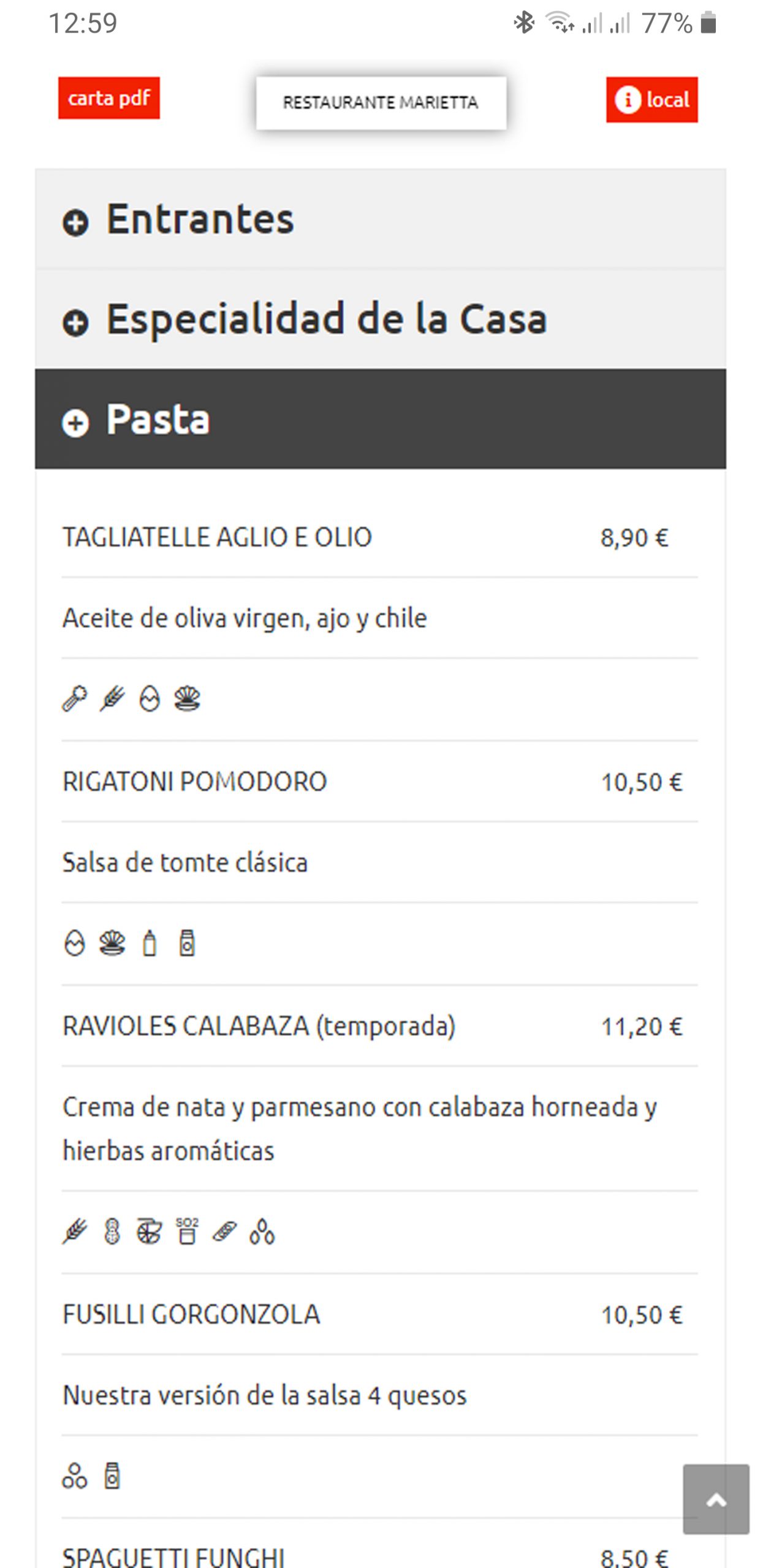Expand the Especialidad de la Casa section
This screenshot has height=1568, width=763.
coord(381,319)
